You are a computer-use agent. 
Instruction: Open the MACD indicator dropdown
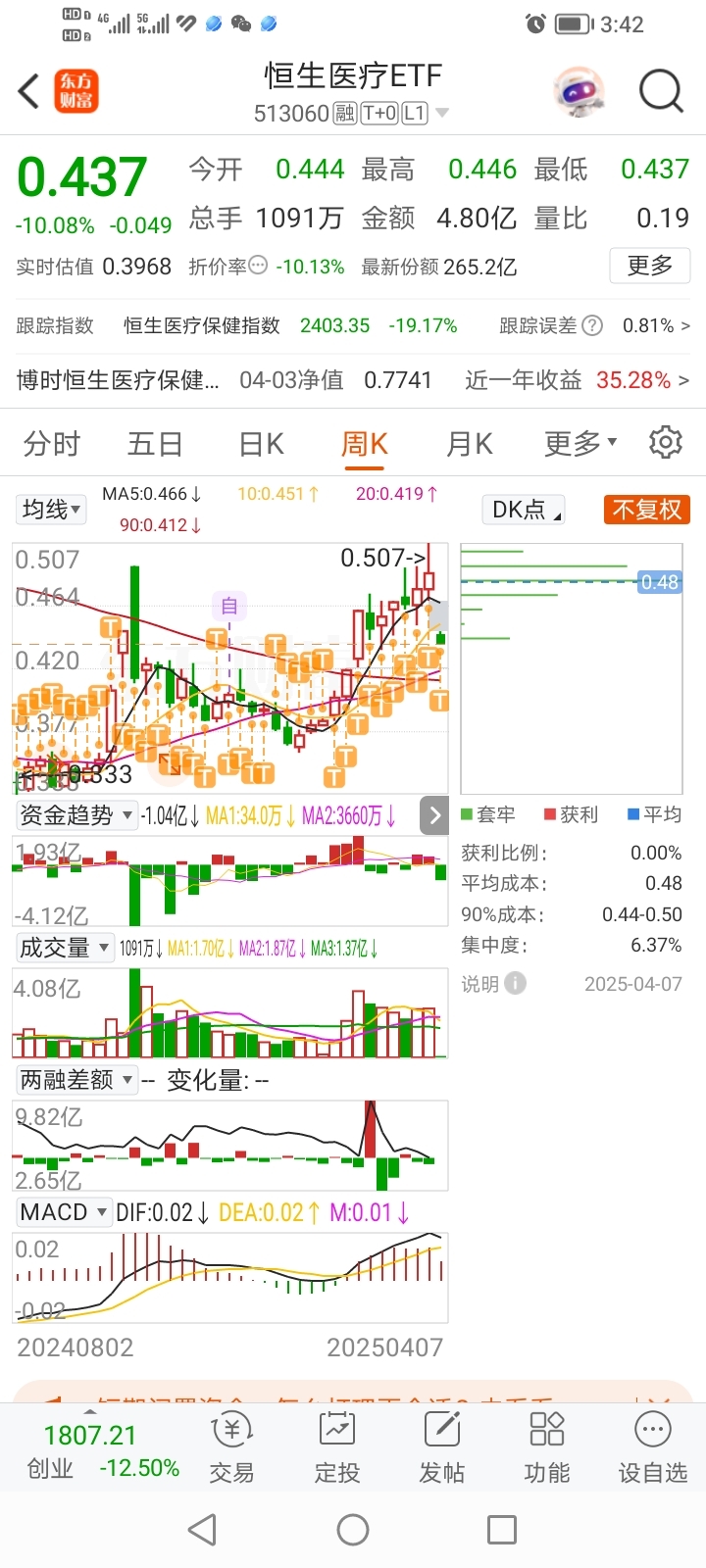point(63,1212)
